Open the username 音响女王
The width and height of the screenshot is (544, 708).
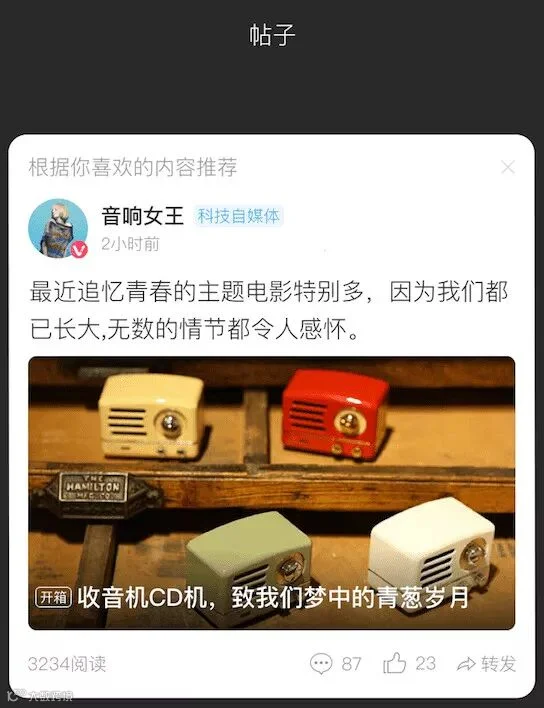(x=143, y=215)
